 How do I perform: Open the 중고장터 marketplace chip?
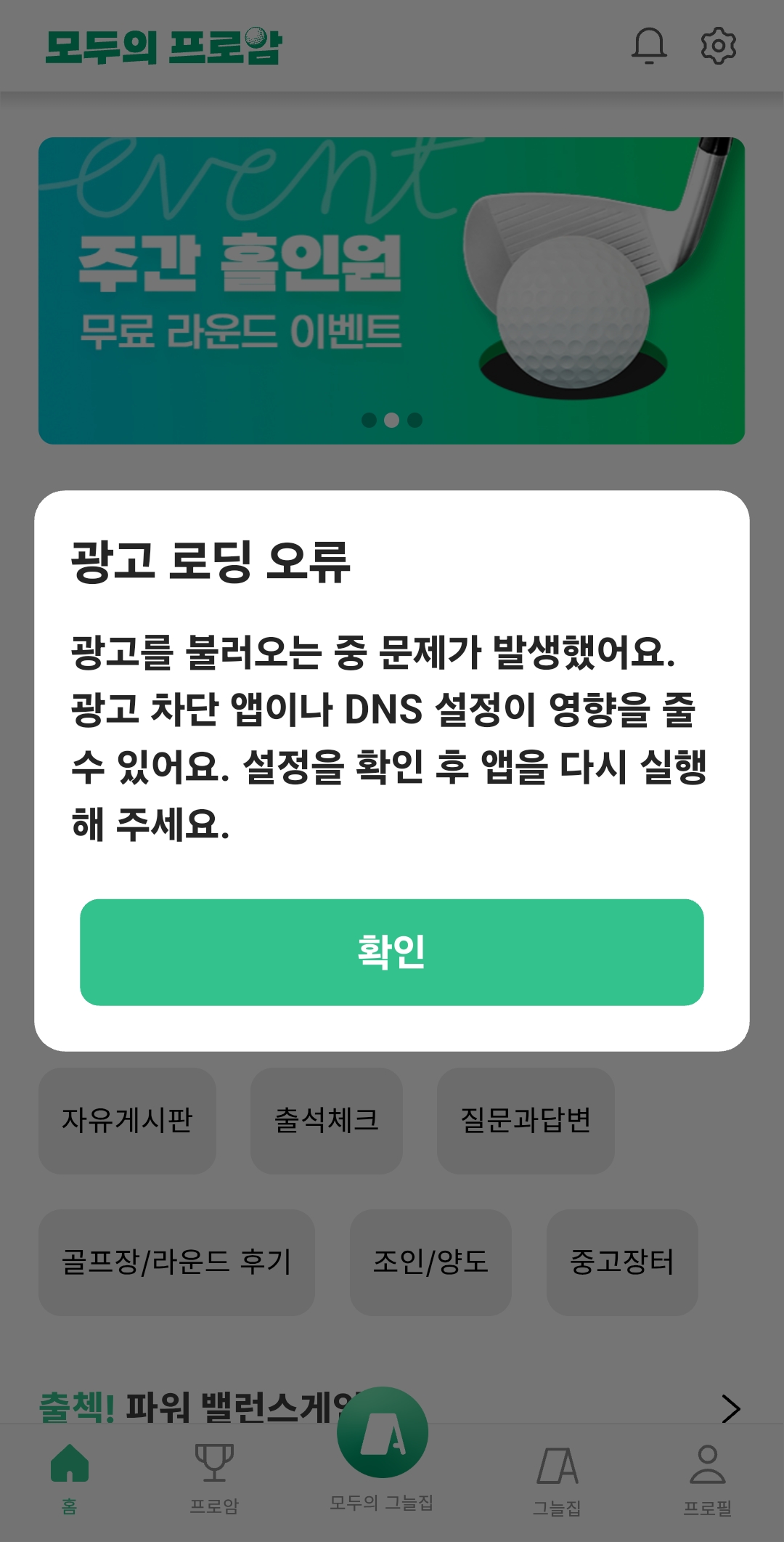(622, 1262)
